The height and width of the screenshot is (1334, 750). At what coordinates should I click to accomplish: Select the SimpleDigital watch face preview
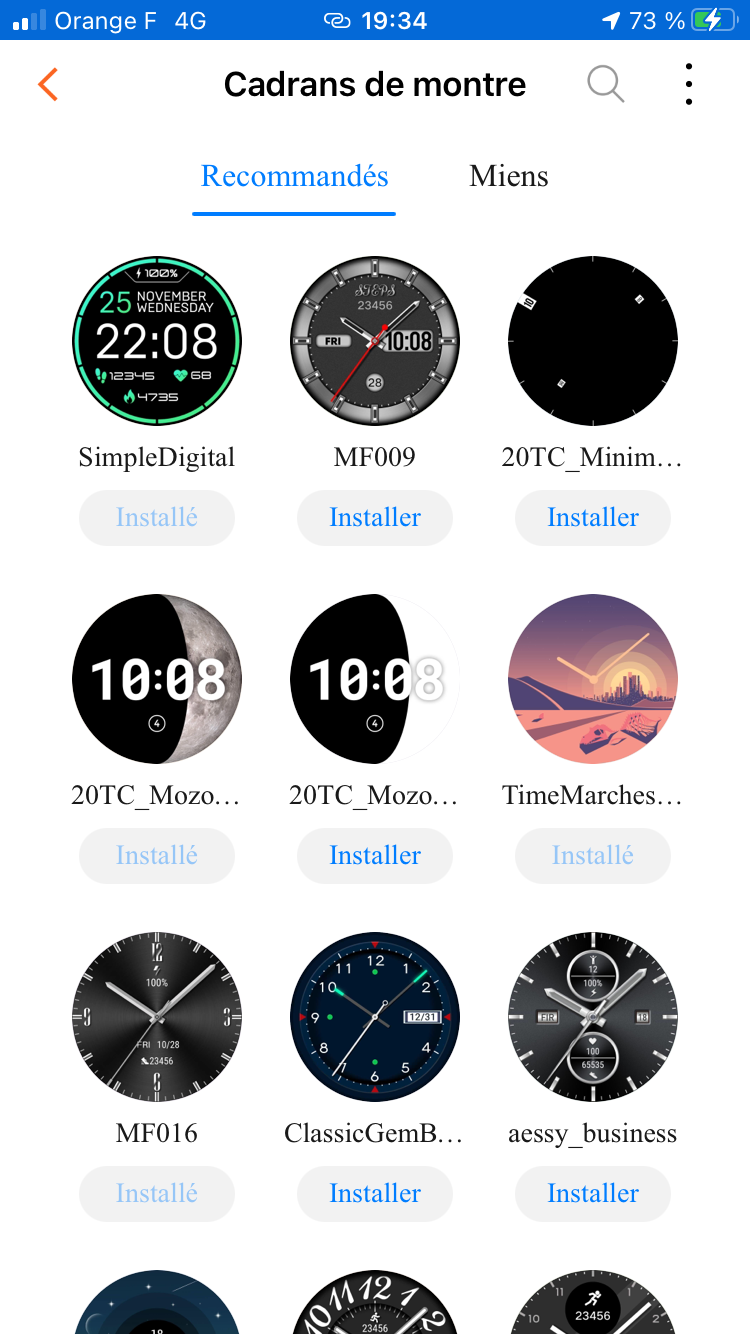(x=157, y=340)
